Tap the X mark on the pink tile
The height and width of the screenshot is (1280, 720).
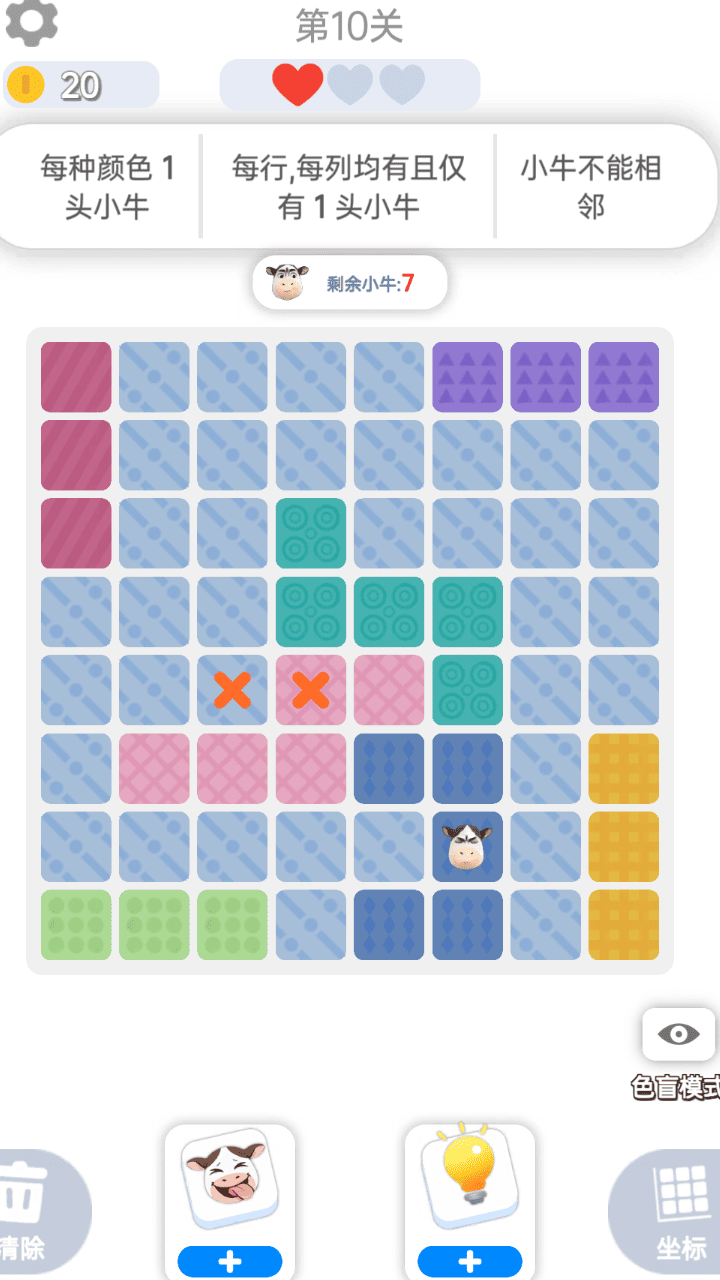point(311,690)
